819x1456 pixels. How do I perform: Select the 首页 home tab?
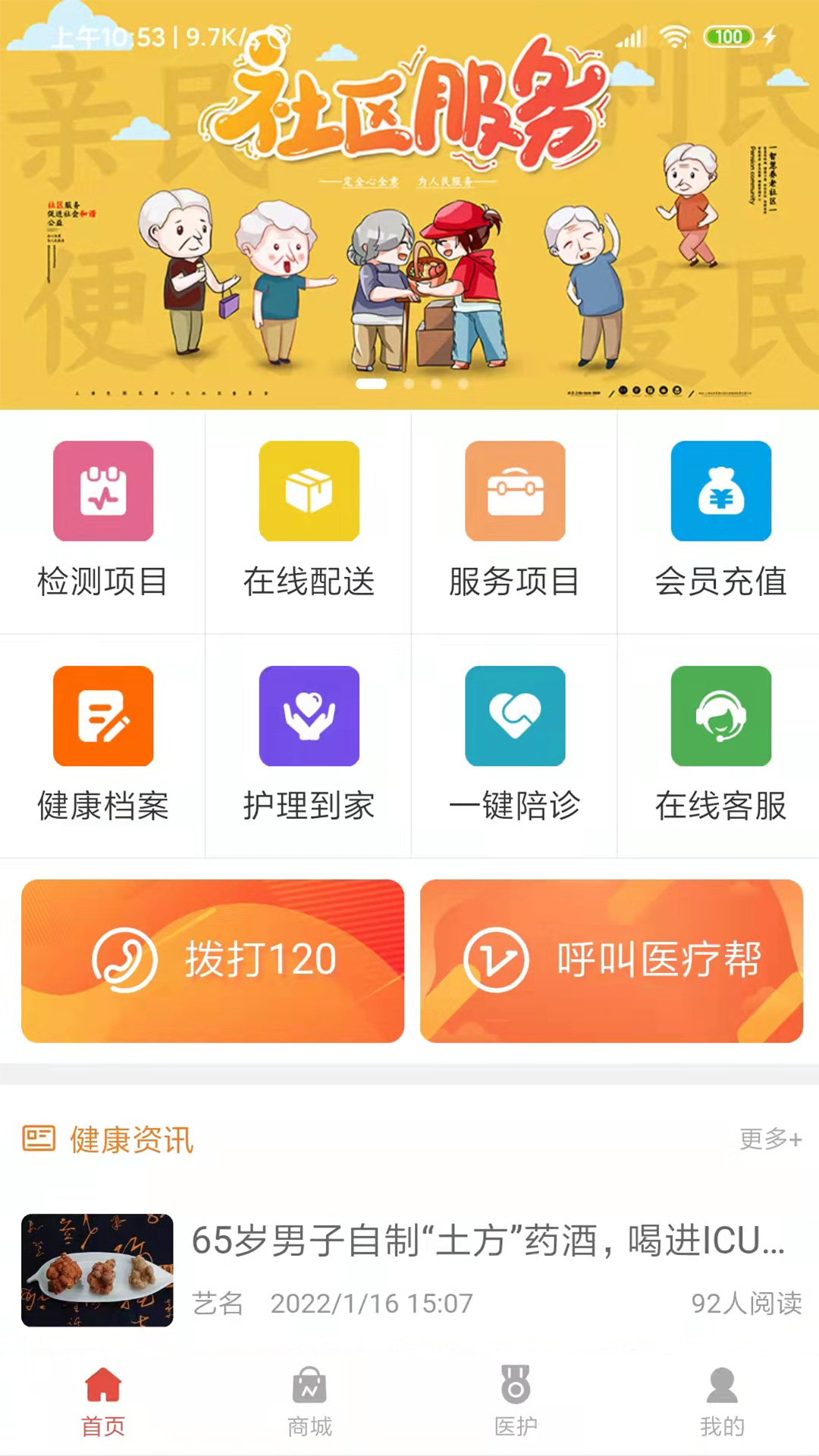[103, 1402]
